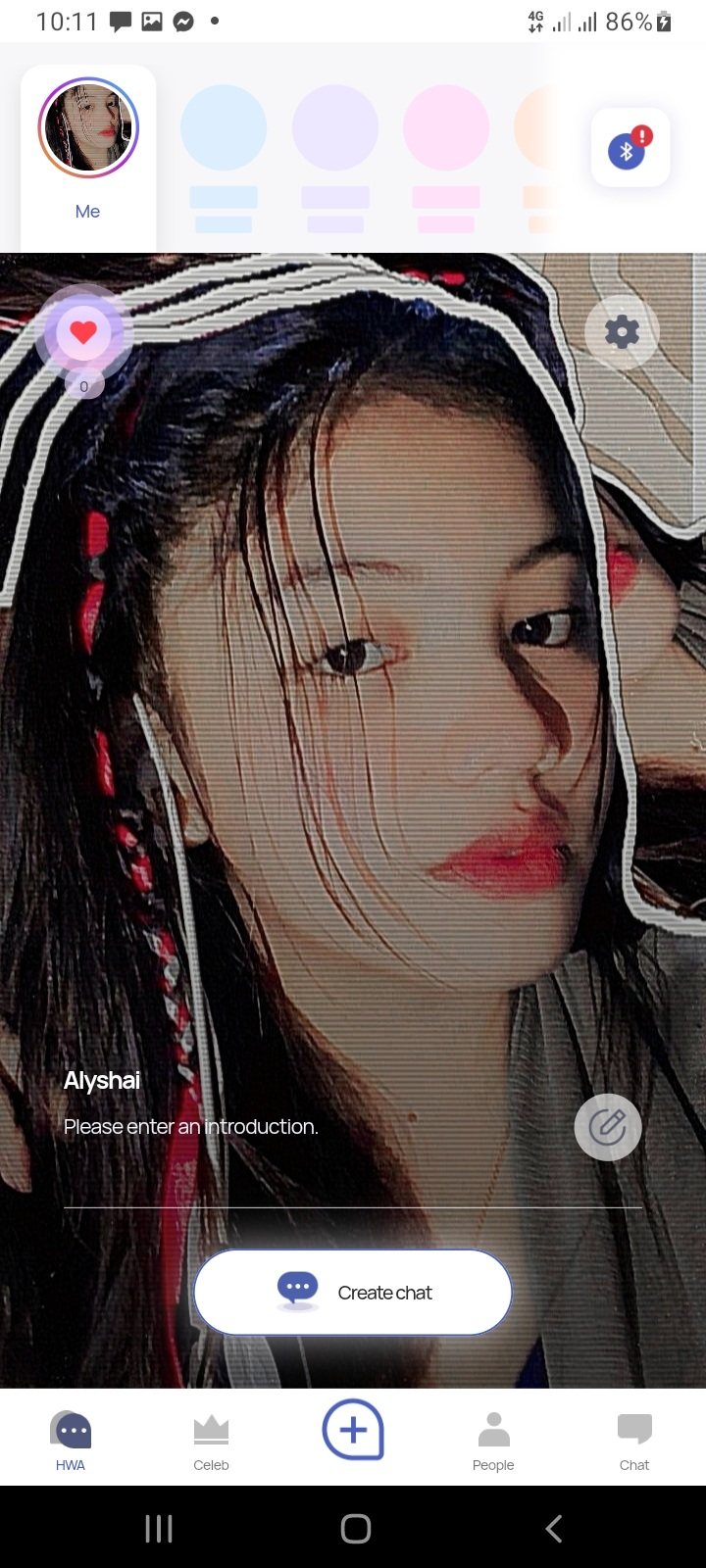Open profile settings gear

[x=622, y=333]
